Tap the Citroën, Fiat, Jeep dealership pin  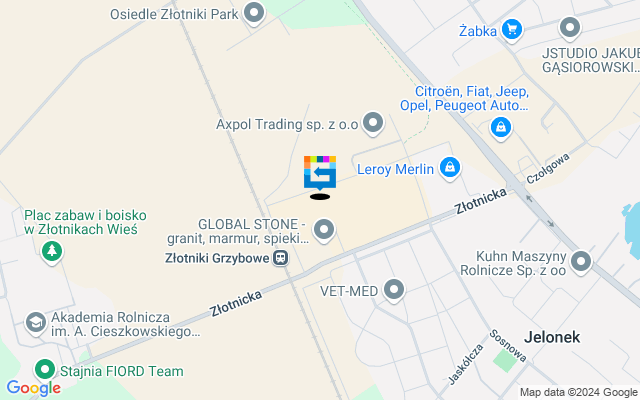point(499,127)
